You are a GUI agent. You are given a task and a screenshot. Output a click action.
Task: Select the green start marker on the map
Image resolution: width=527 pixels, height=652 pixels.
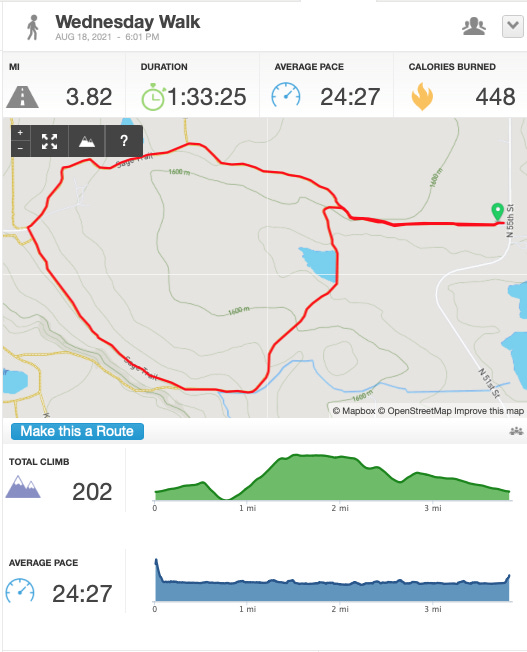point(497,212)
